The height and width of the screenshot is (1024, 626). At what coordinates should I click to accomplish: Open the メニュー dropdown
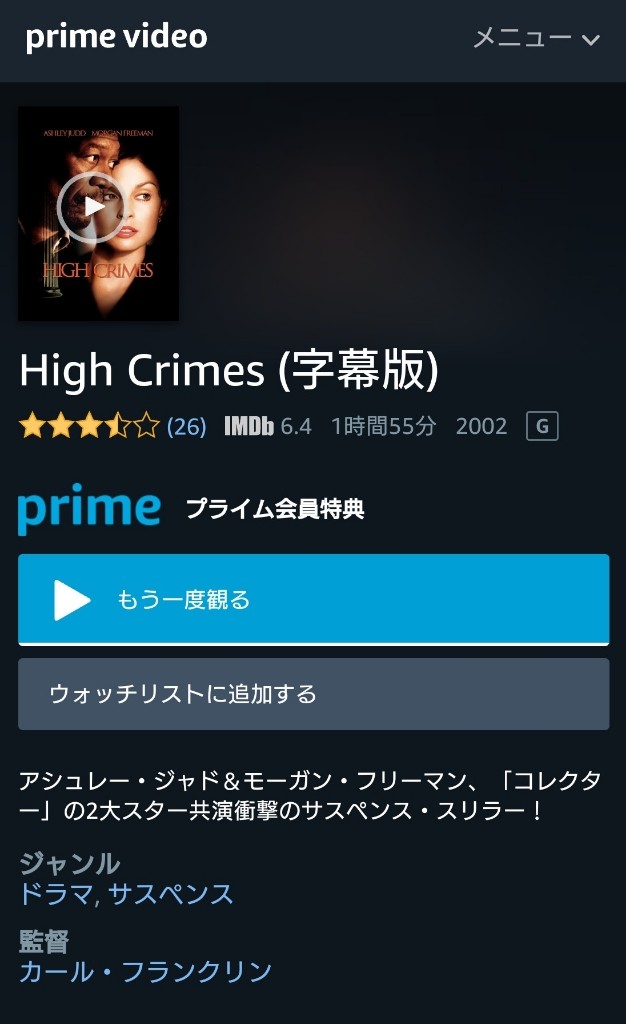click(536, 38)
